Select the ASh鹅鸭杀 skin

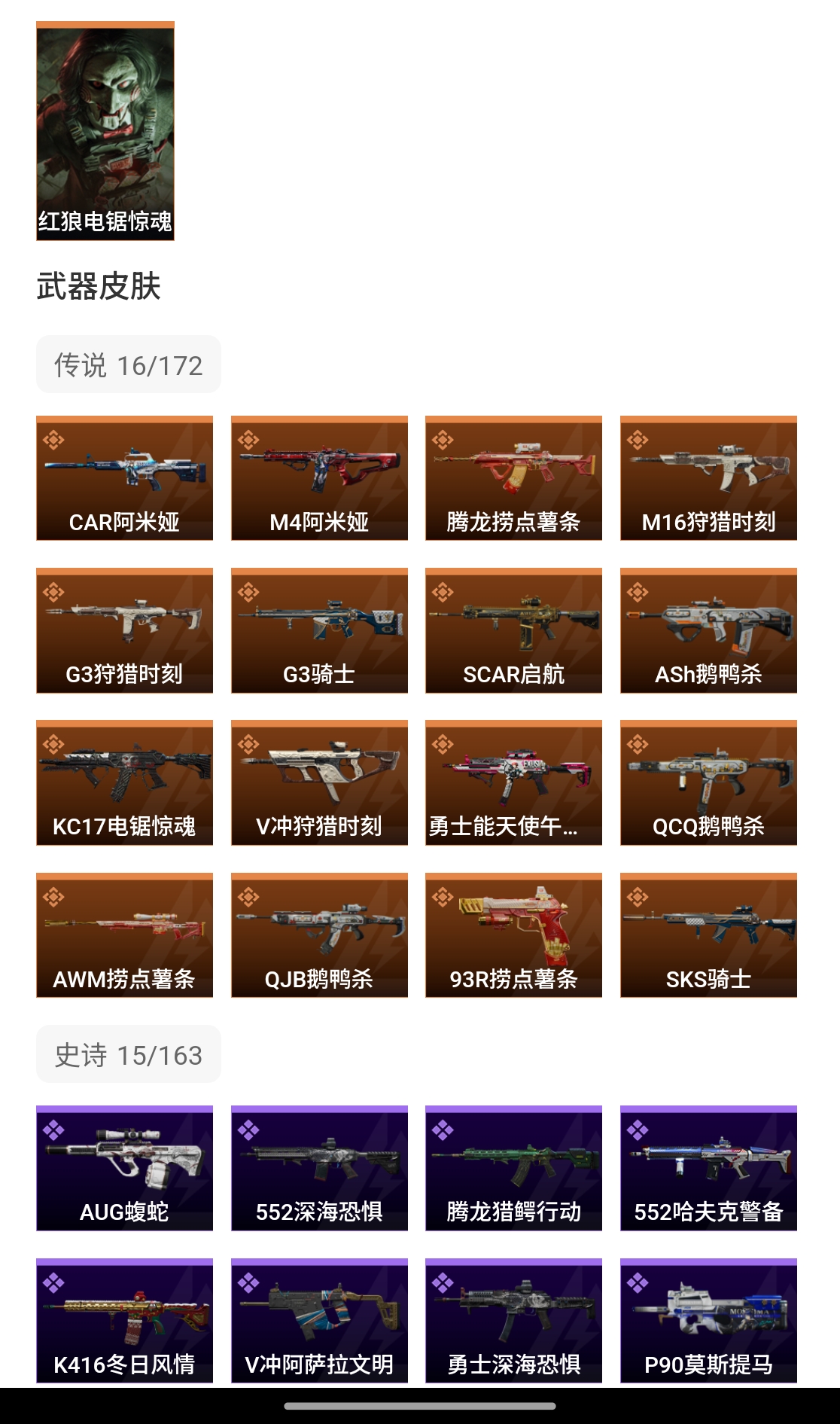pyautogui.click(x=708, y=630)
